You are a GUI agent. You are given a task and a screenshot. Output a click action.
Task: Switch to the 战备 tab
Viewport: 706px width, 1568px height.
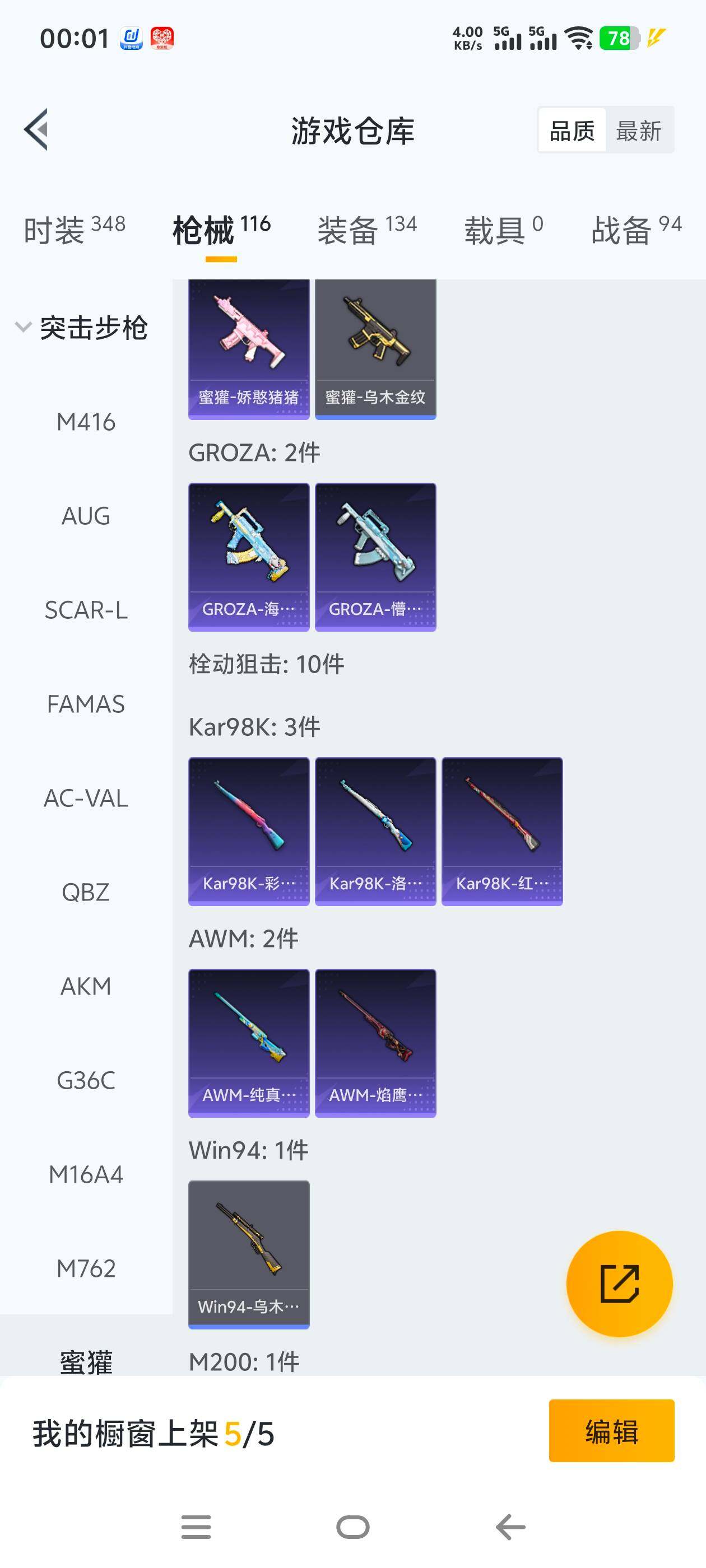(x=636, y=230)
